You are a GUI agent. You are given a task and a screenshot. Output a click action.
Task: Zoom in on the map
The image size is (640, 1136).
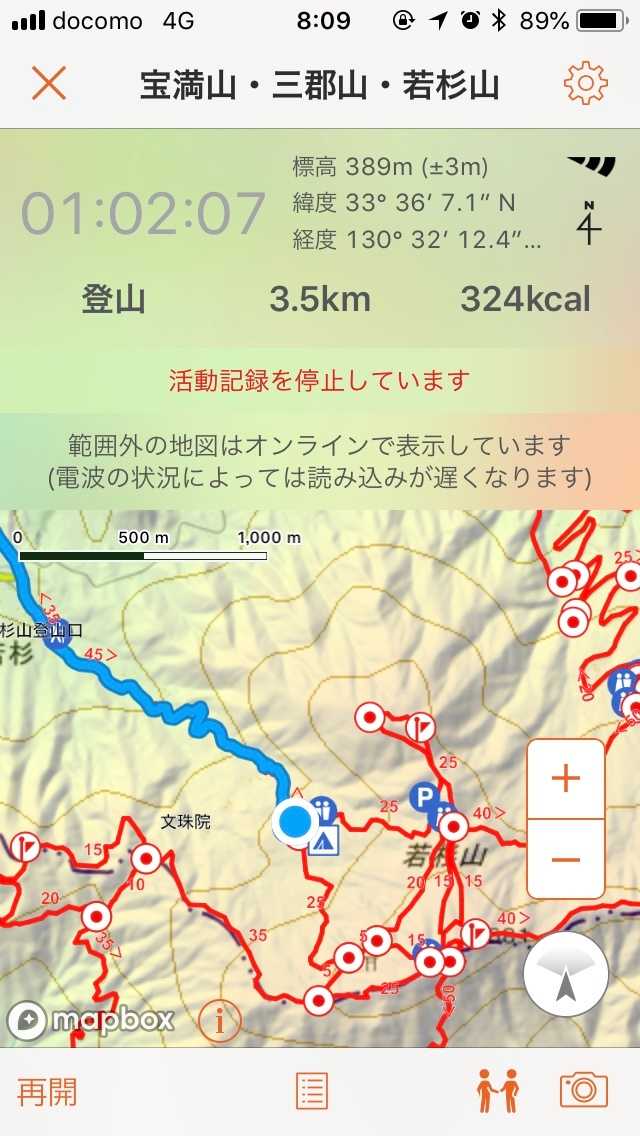(x=566, y=778)
